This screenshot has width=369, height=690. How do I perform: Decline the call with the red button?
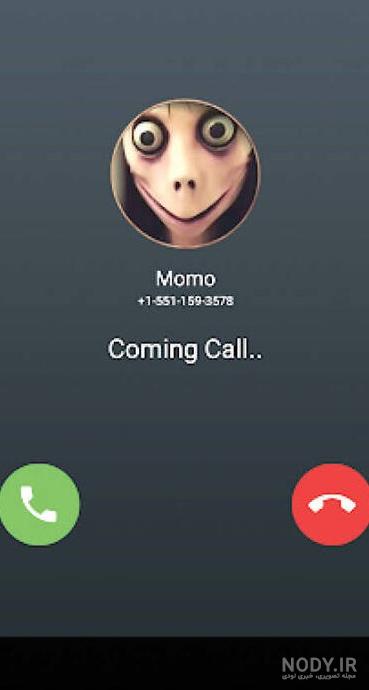click(331, 504)
